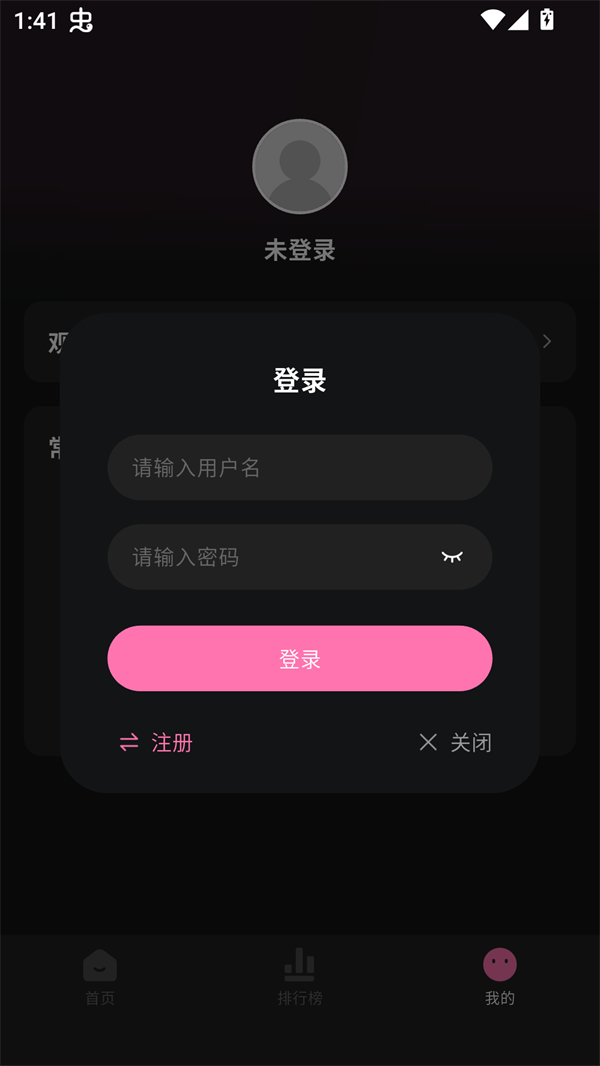
Task: Switch to 注册 registration
Action: click(156, 742)
